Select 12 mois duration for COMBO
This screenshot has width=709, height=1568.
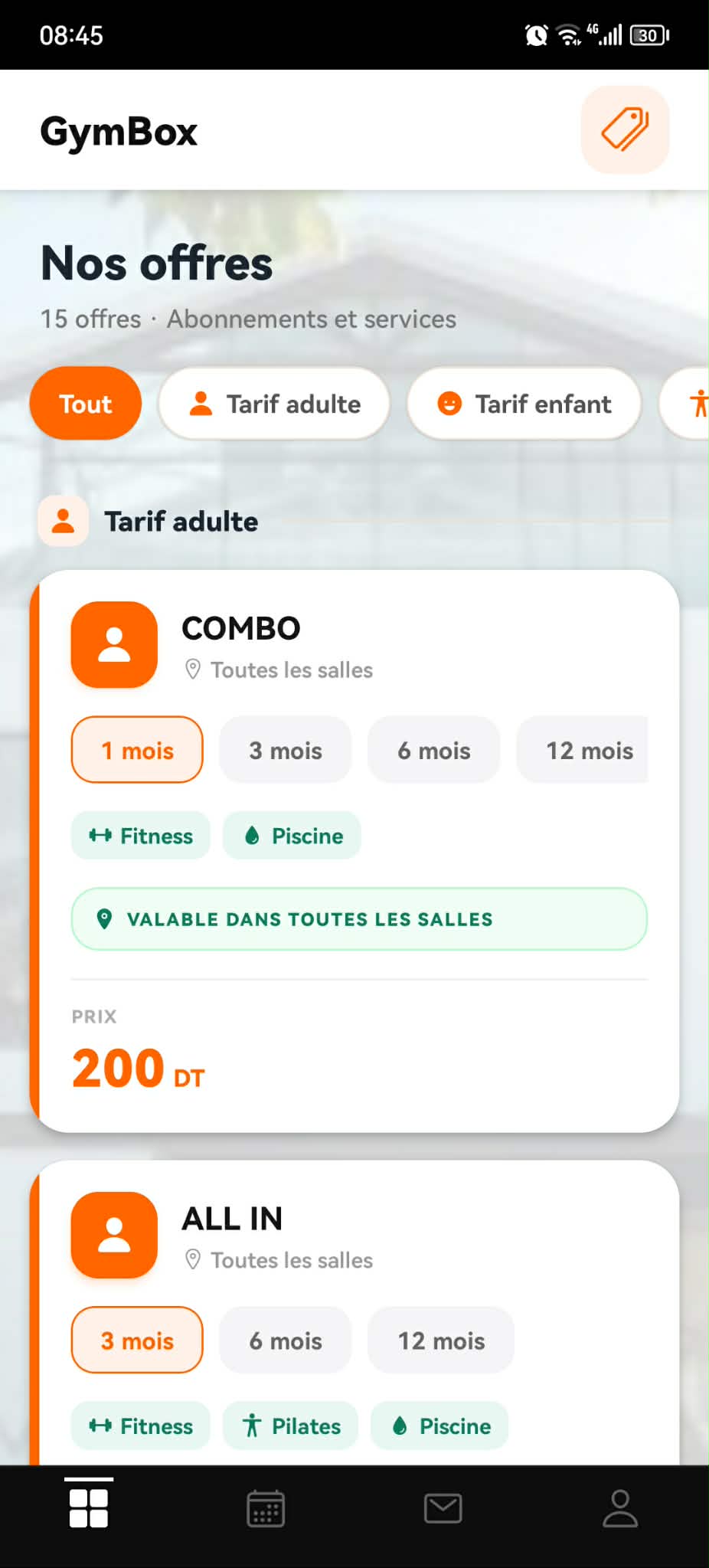point(583,750)
